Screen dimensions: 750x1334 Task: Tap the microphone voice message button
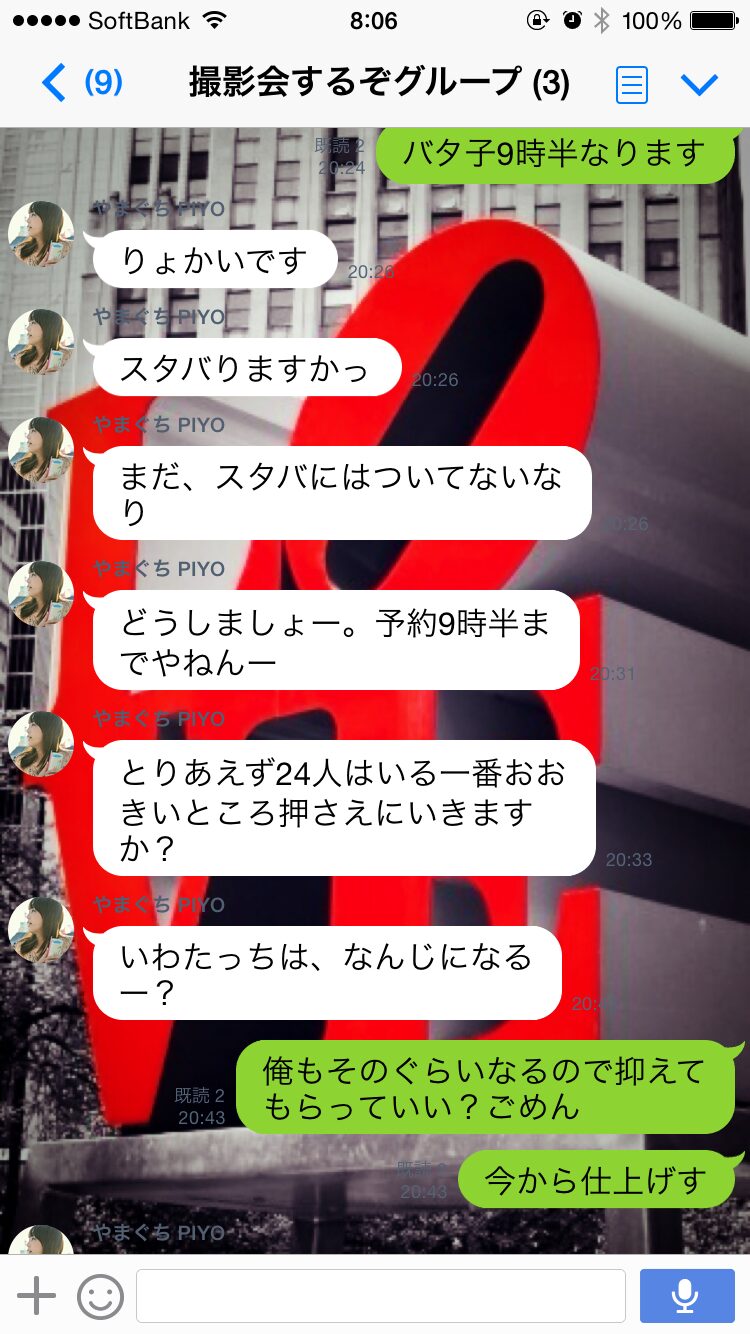click(685, 1296)
